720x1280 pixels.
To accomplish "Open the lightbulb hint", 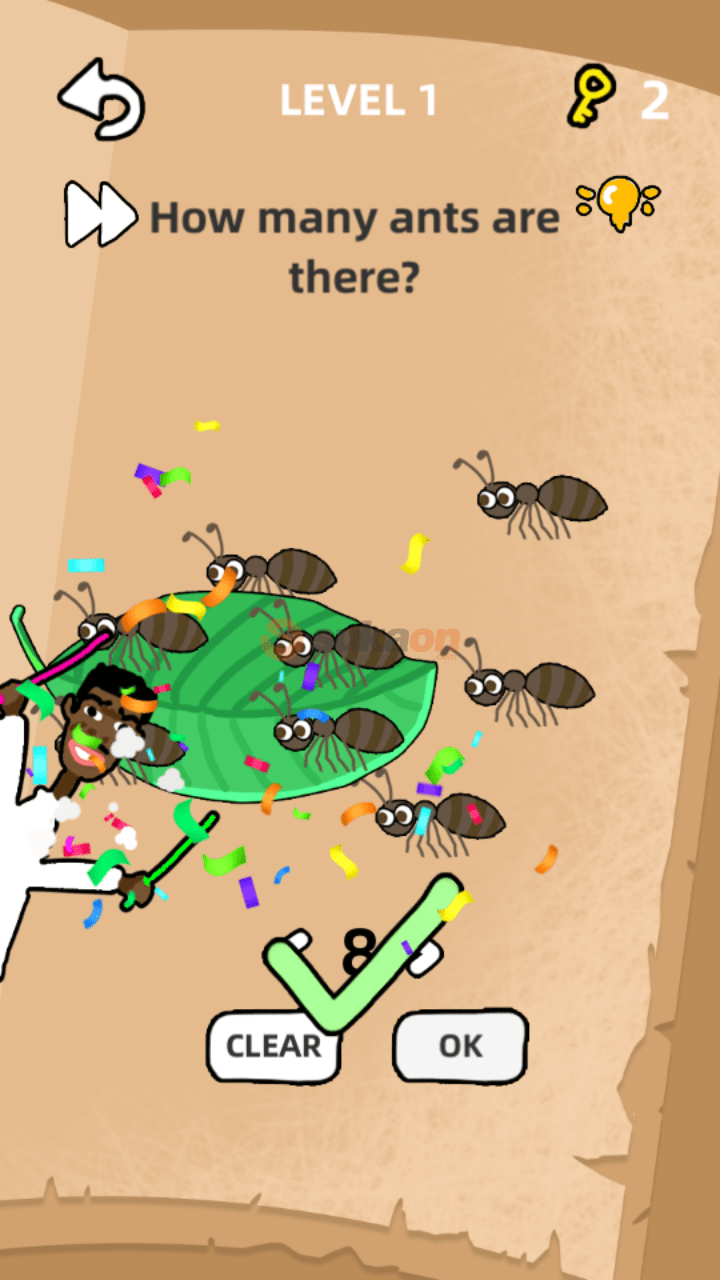I will [x=618, y=201].
